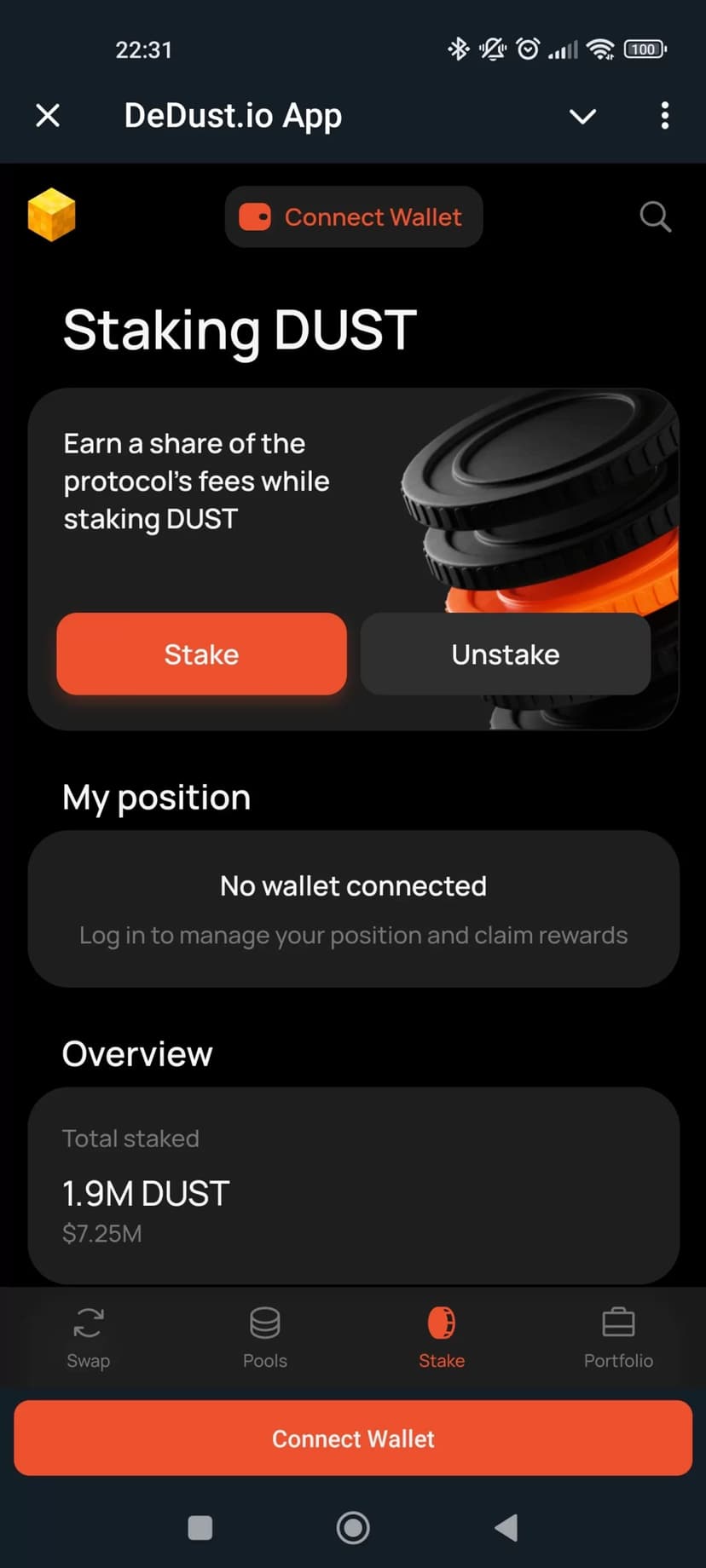The height and width of the screenshot is (1568, 706).
Task: Open the Portfolio tab
Action: 618,1337
